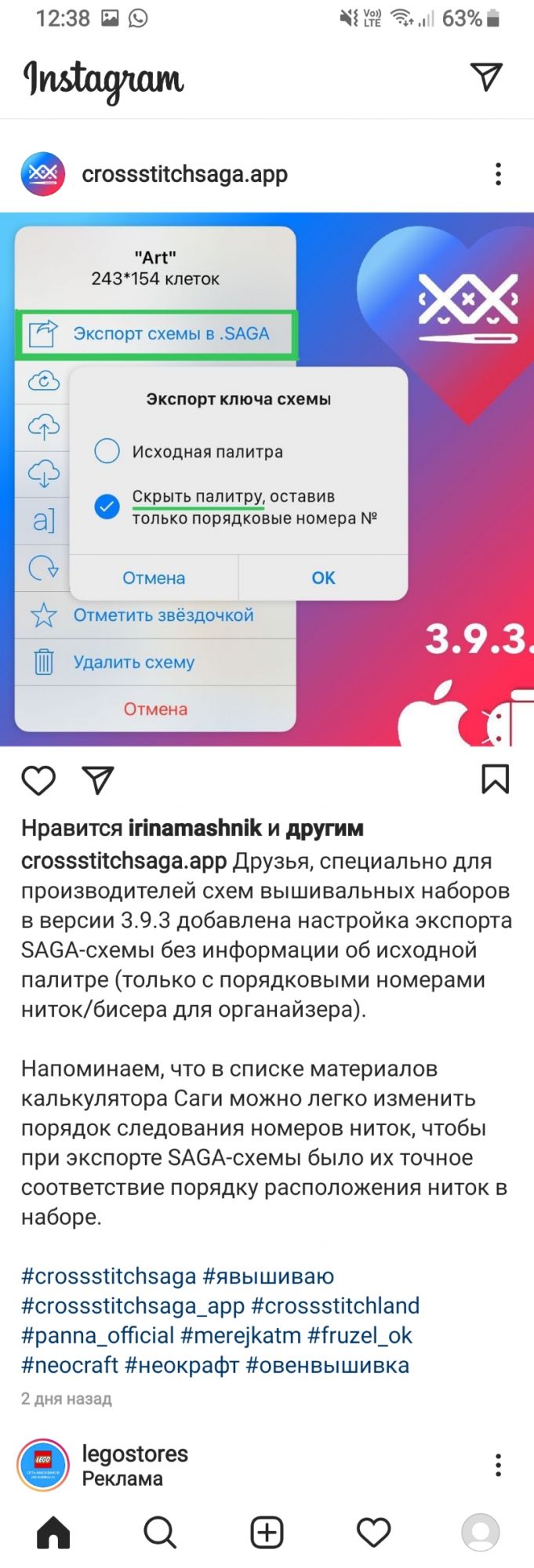534x1568 pixels.
Task: Create a new post with plus button
Action: [x=267, y=1532]
